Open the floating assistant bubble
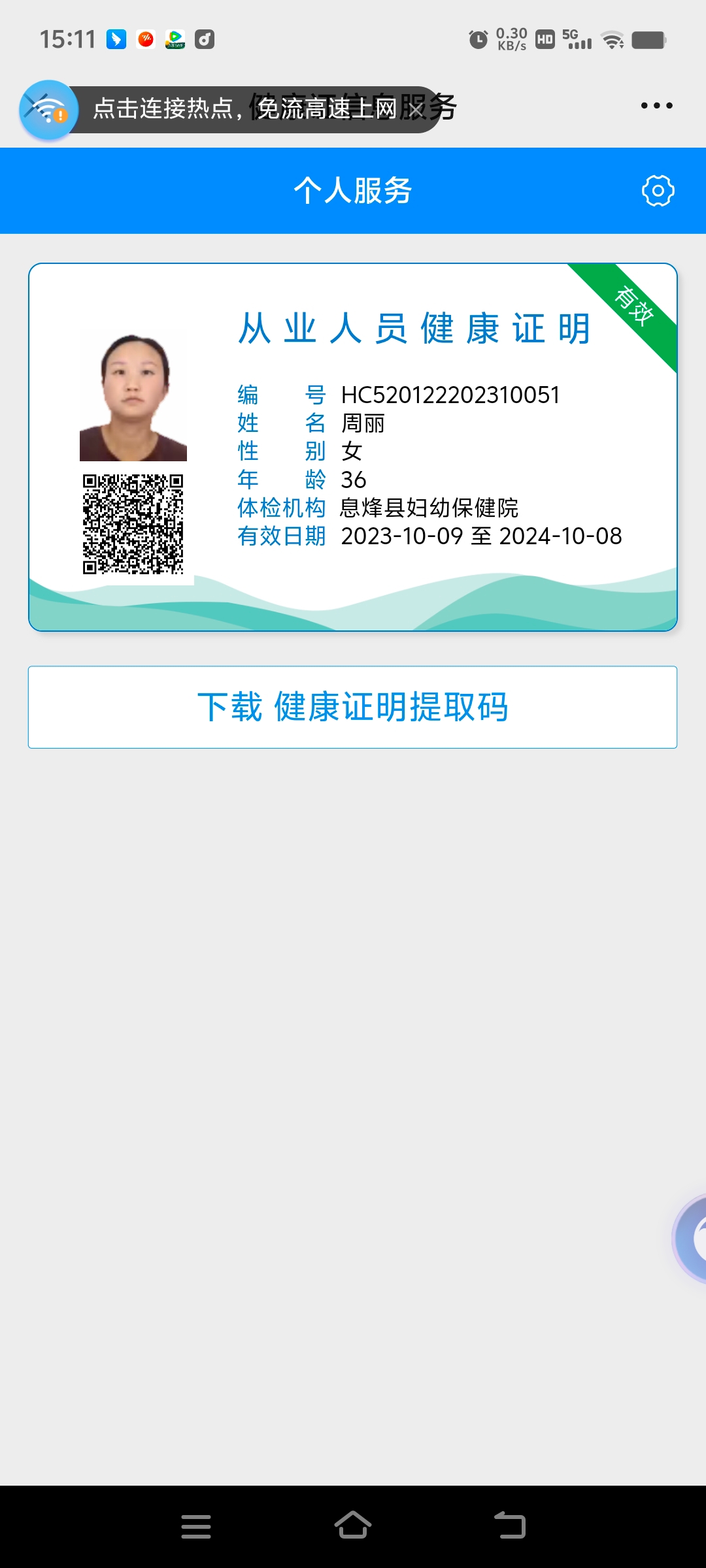Image resolution: width=706 pixels, height=1568 pixels. tap(693, 1237)
